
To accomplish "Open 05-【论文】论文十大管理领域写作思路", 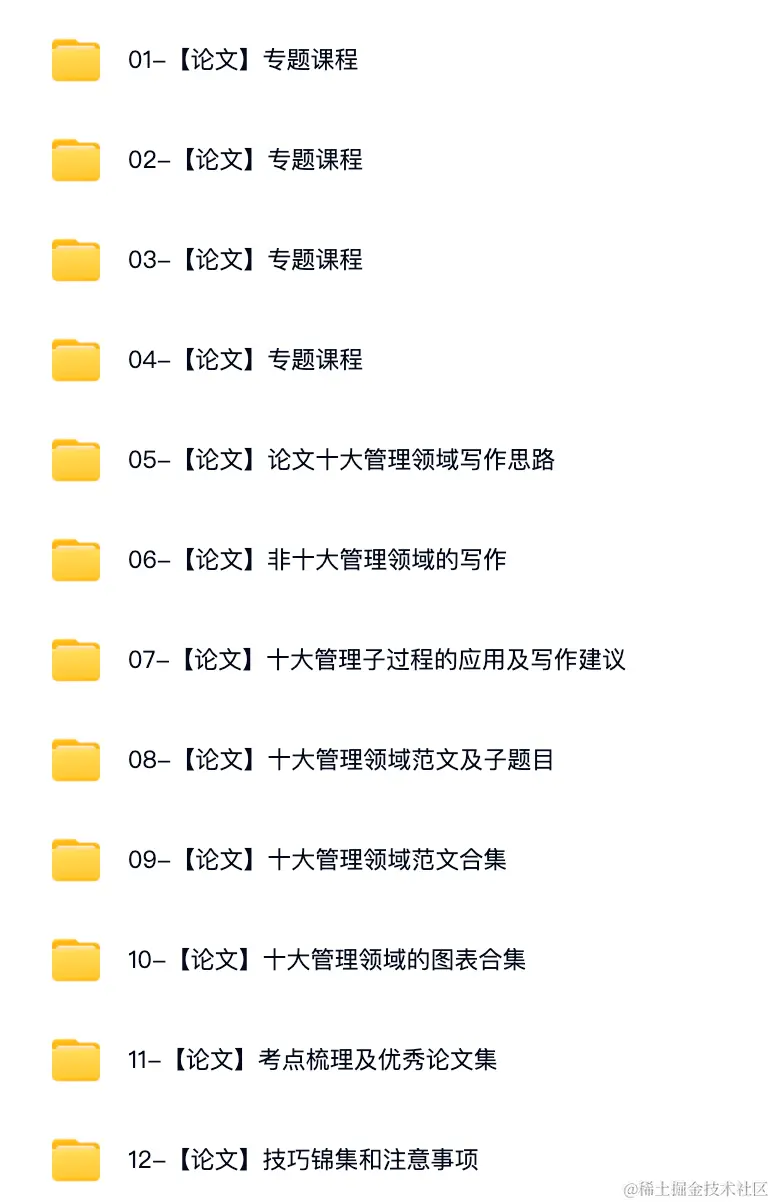I will (340, 460).
